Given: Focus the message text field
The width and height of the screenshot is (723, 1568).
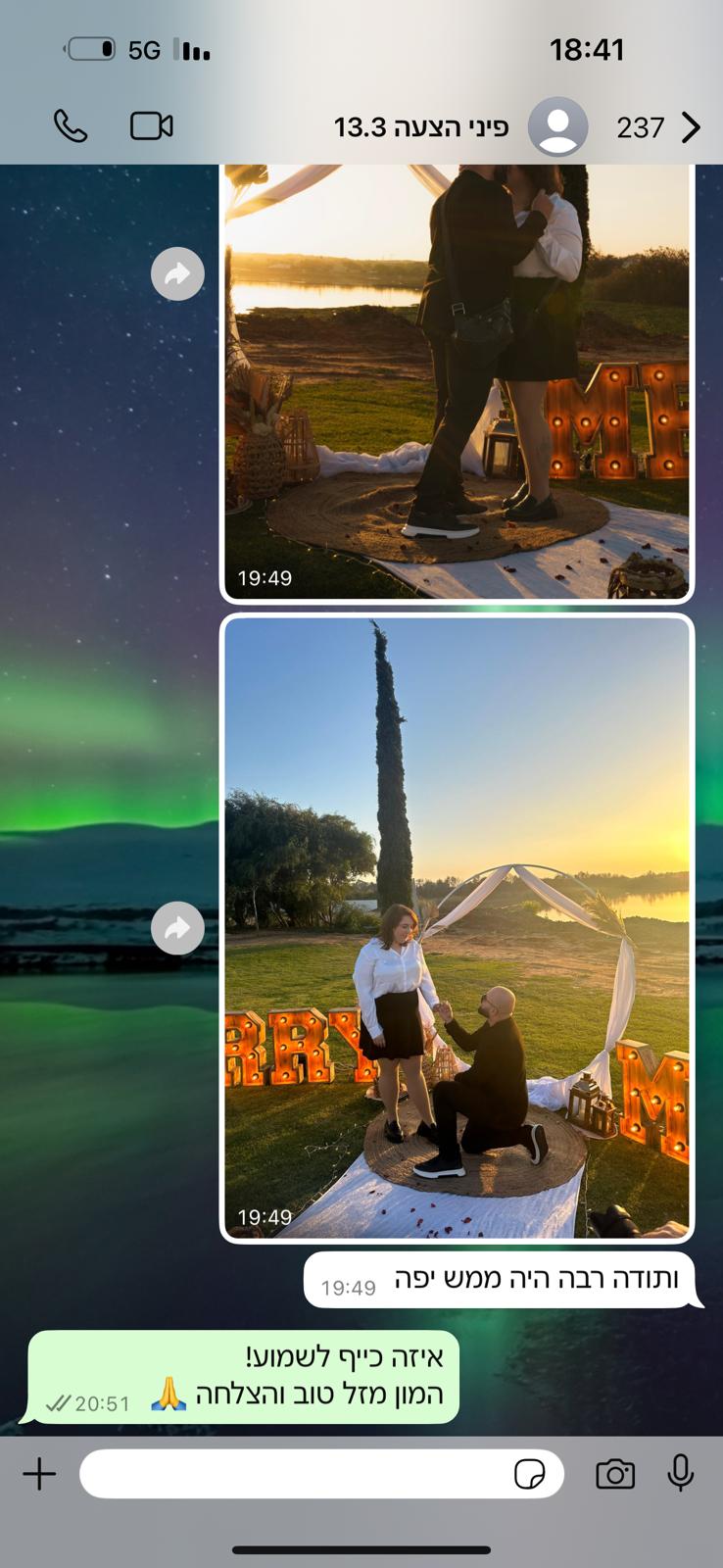Looking at the screenshot, I should 294,1474.
